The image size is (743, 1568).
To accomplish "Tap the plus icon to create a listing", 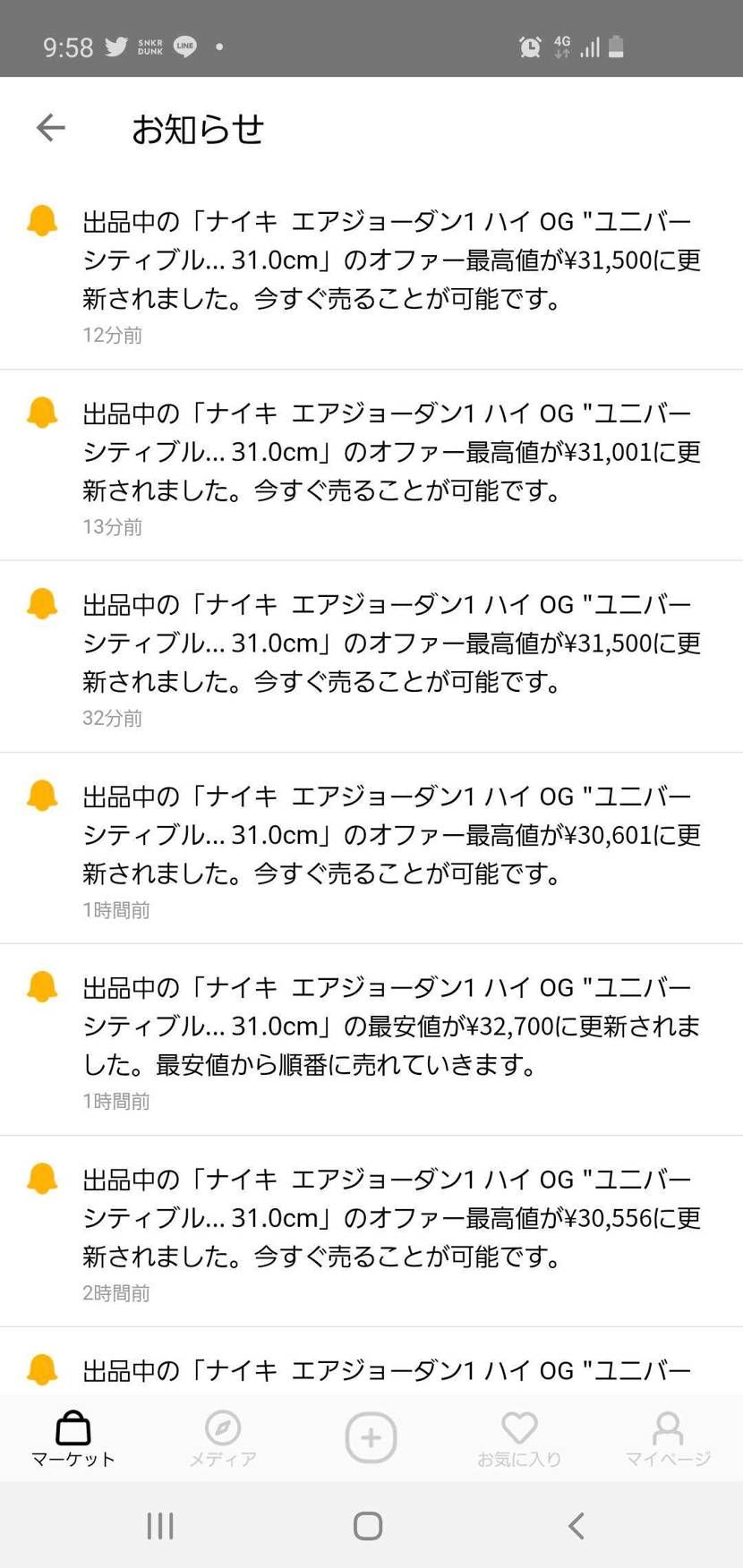I will pos(371,1432).
